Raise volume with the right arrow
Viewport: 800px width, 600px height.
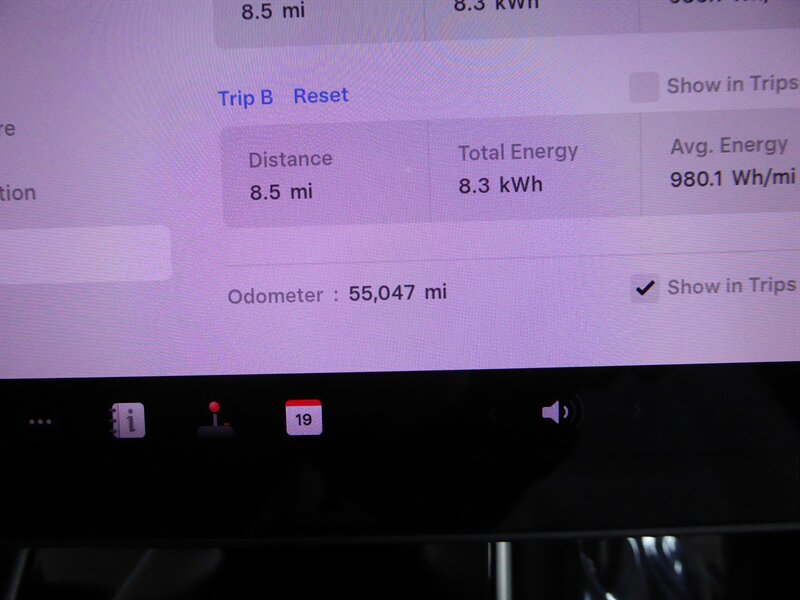[638, 410]
